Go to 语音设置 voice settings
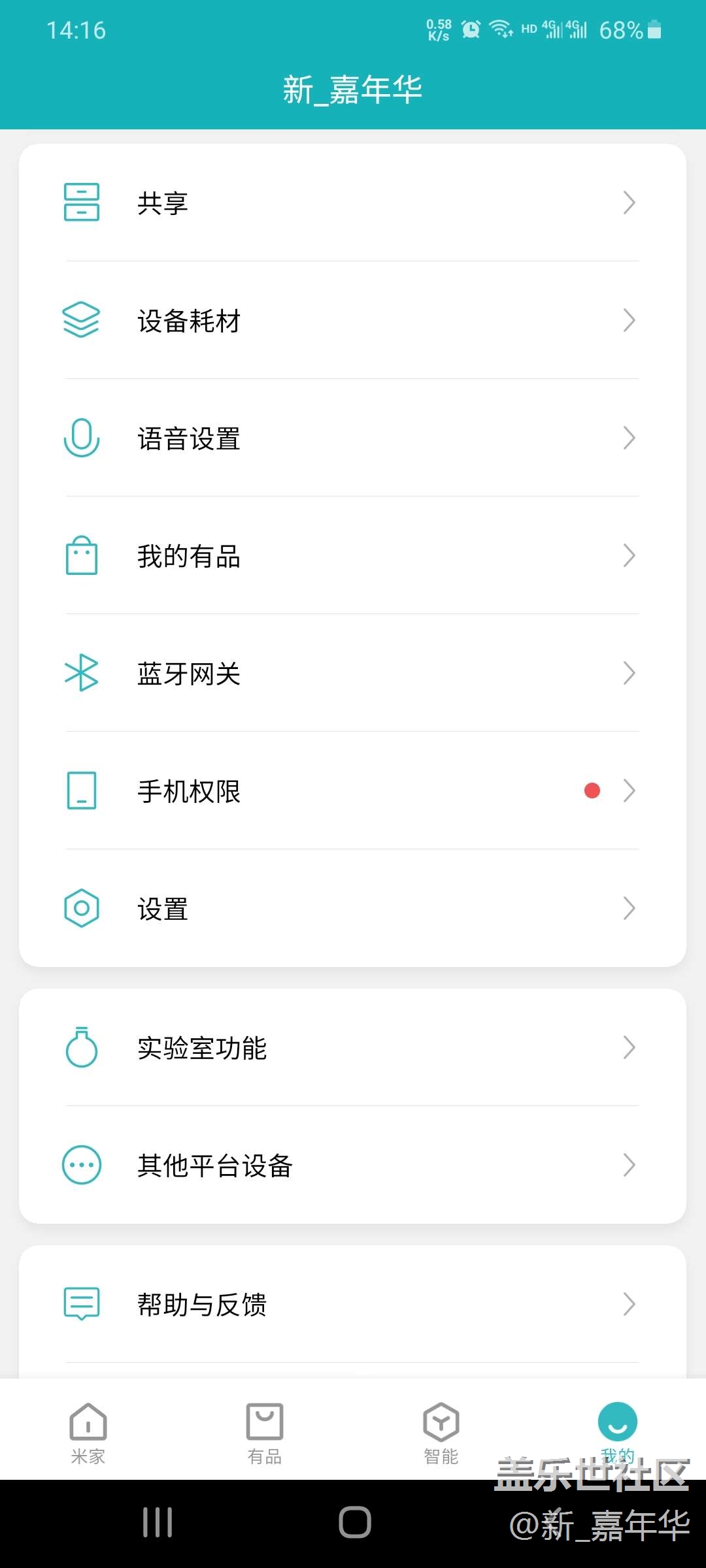The height and width of the screenshot is (1568, 706). click(x=352, y=438)
